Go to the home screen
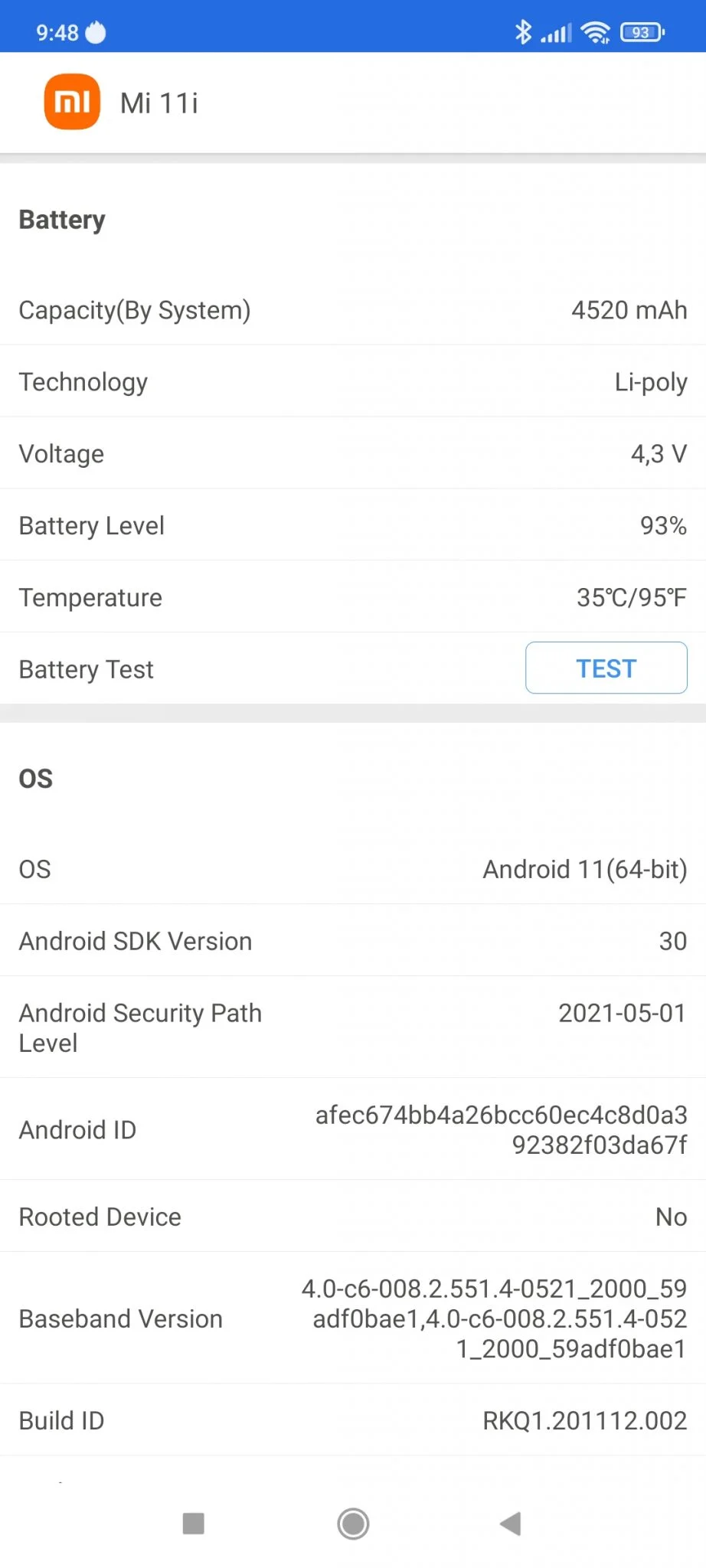Viewport: 706px width, 1568px height. click(353, 1524)
